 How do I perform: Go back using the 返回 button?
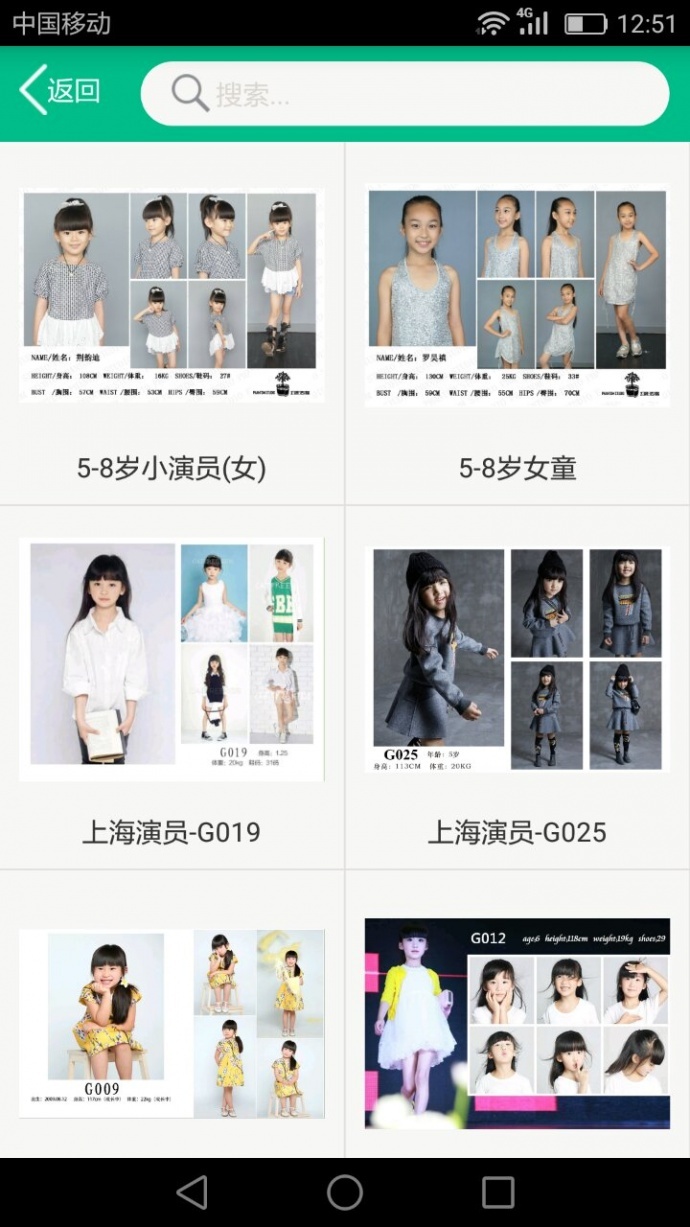[x=60, y=92]
